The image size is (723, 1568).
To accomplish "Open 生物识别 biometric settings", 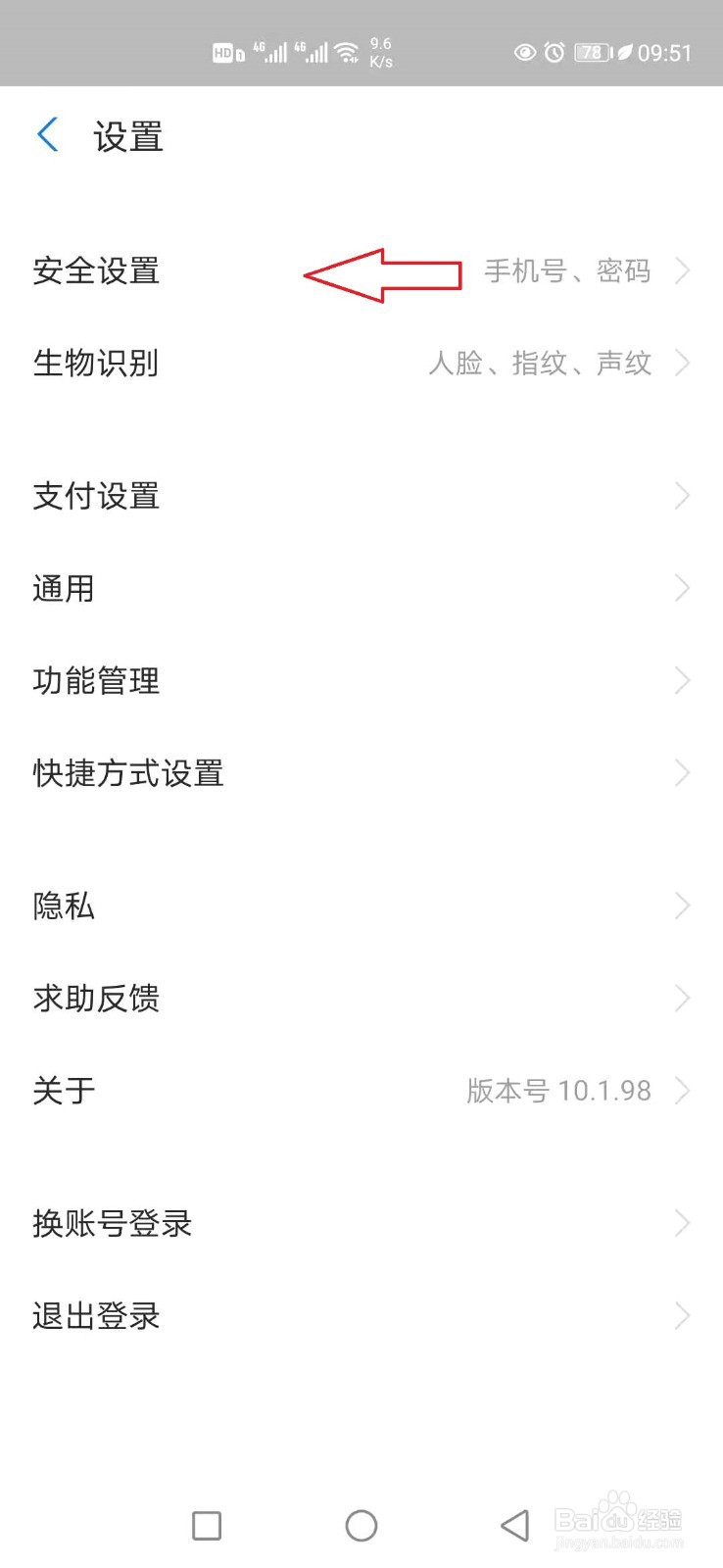I will click(x=96, y=363).
